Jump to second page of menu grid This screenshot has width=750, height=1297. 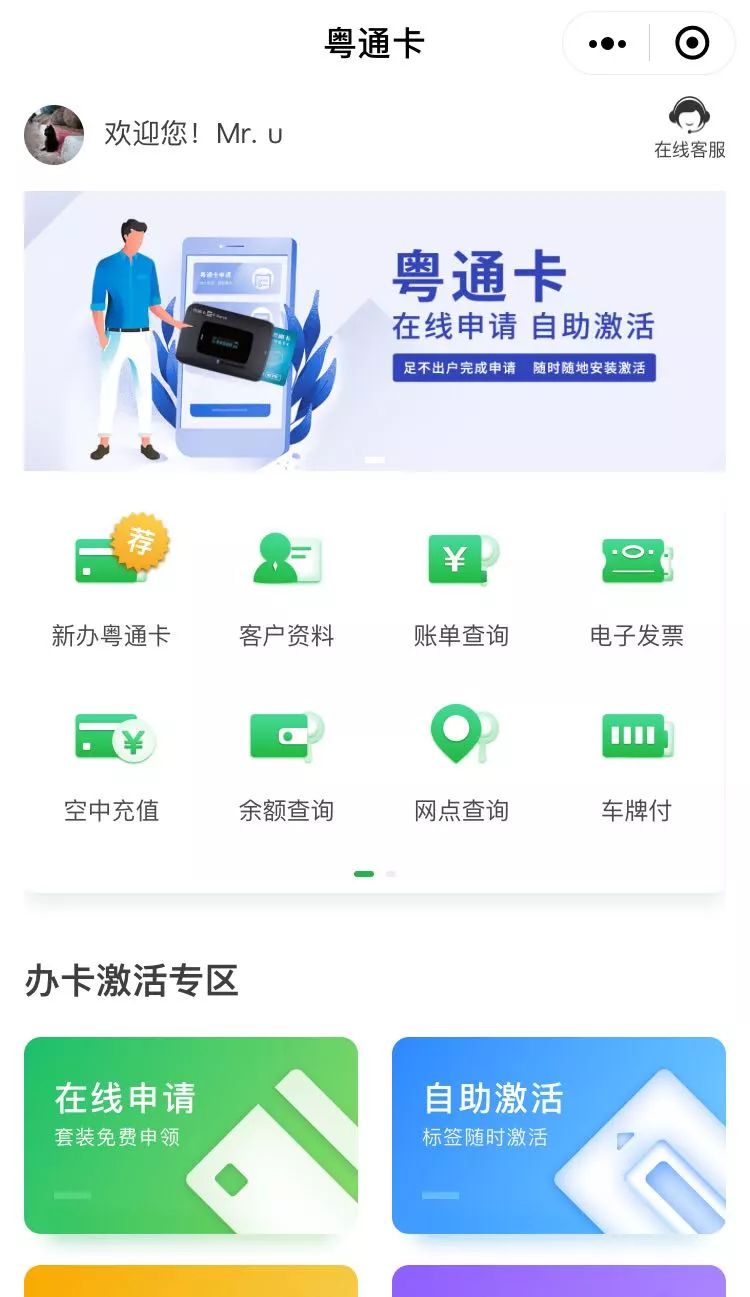point(391,874)
